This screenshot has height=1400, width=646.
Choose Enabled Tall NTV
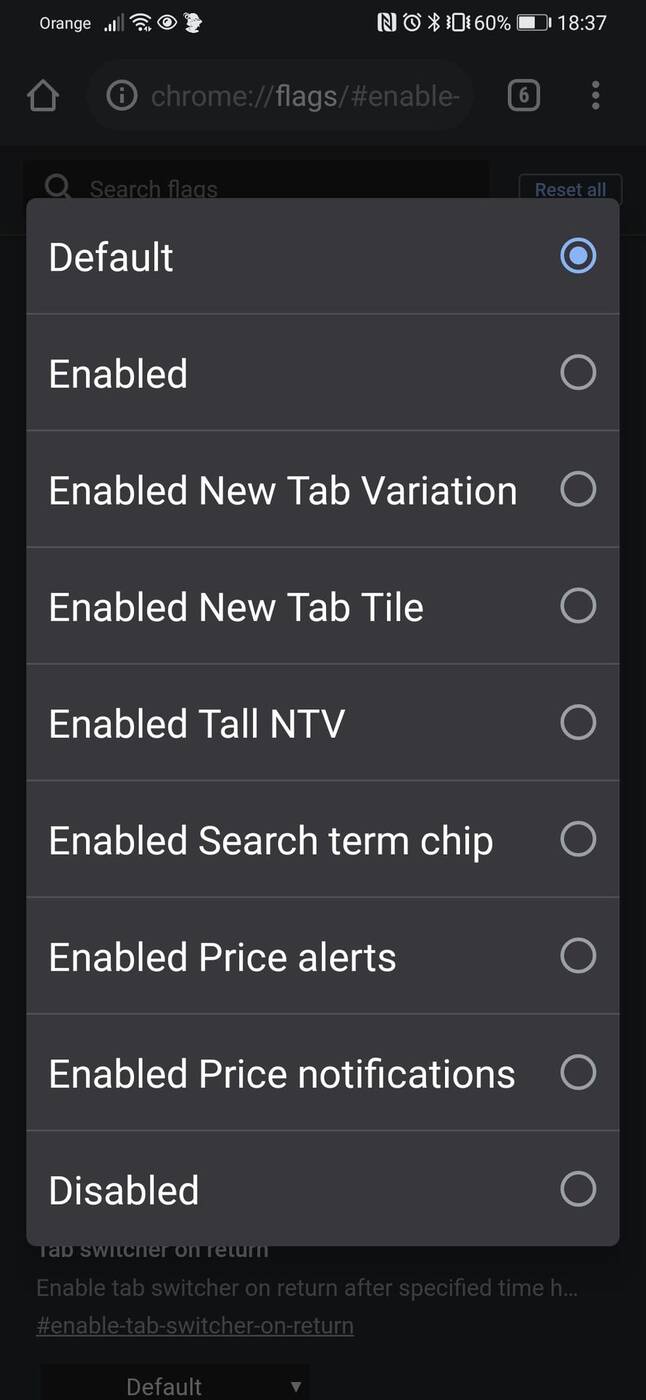click(x=577, y=723)
